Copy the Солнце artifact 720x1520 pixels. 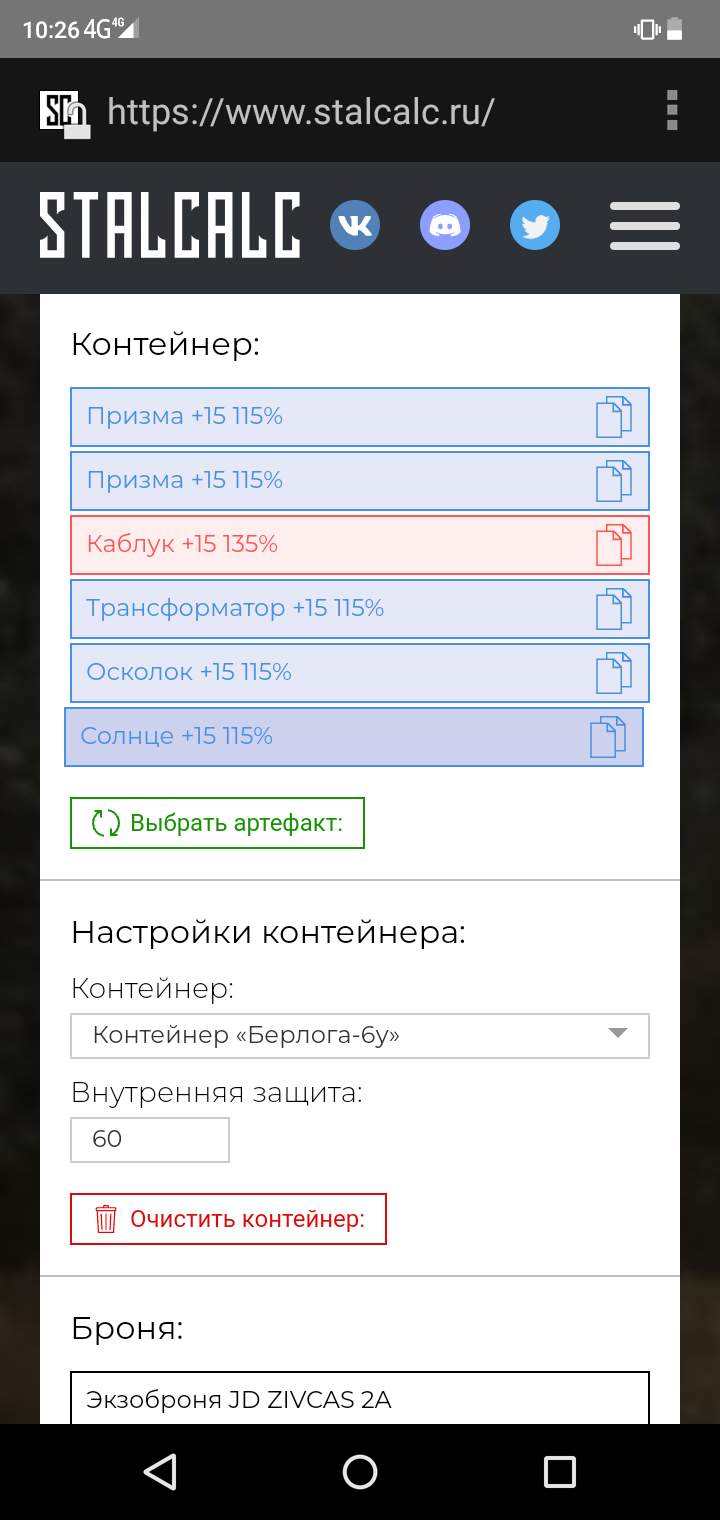pyautogui.click(x=608, y=737)
